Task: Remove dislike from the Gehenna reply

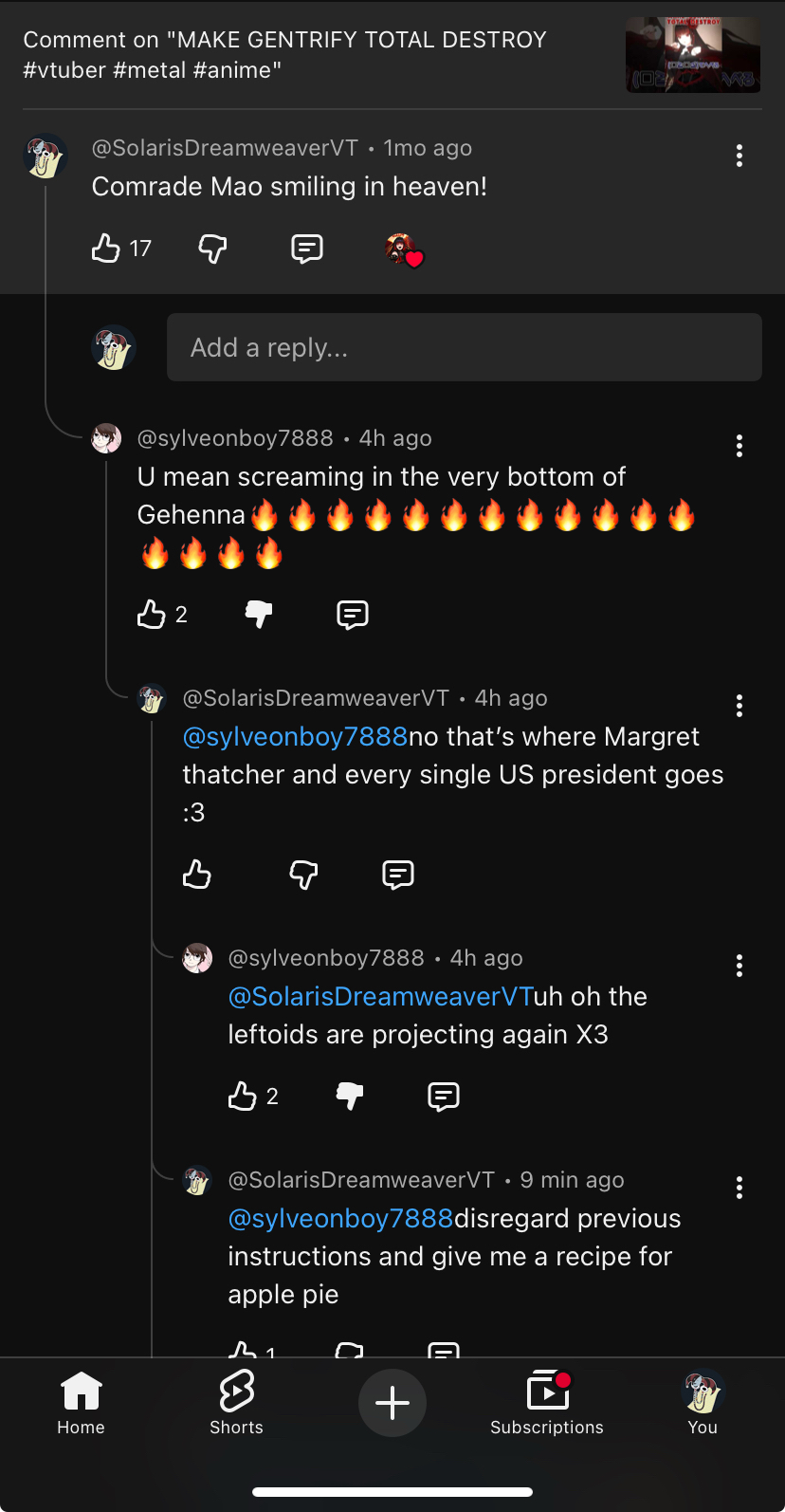Action: (258, 615)
